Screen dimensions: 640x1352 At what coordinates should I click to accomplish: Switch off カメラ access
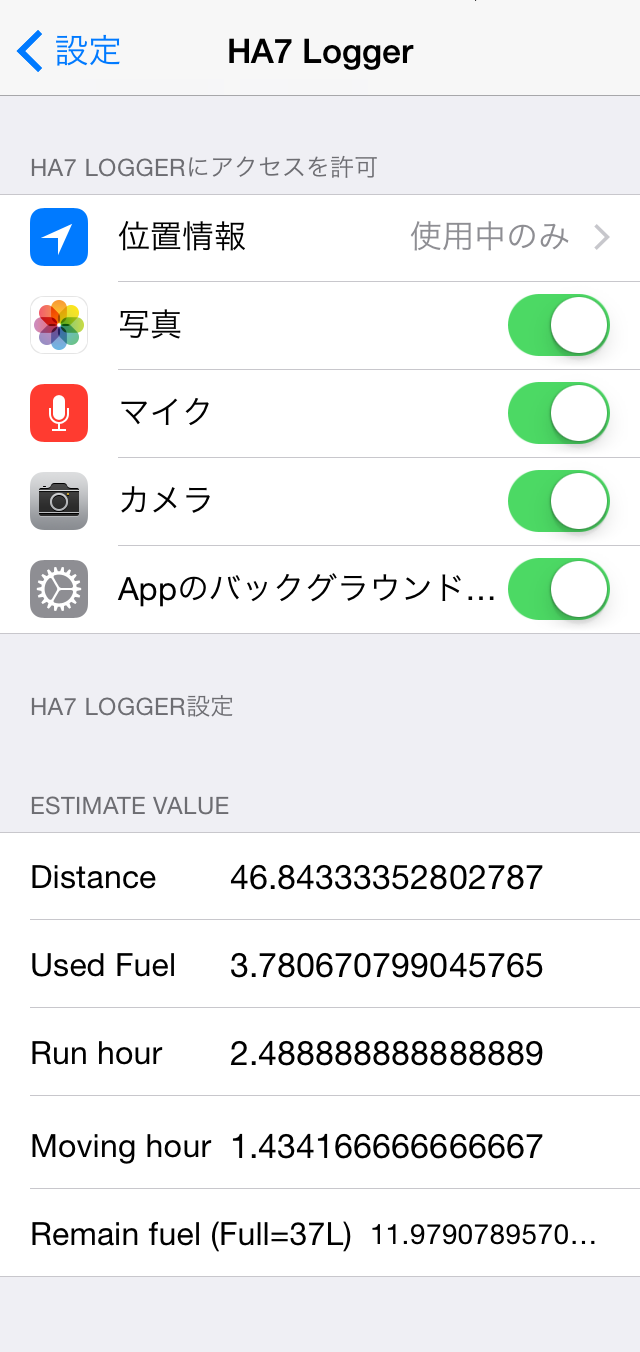pyautogui.click(x=559, y=501)
